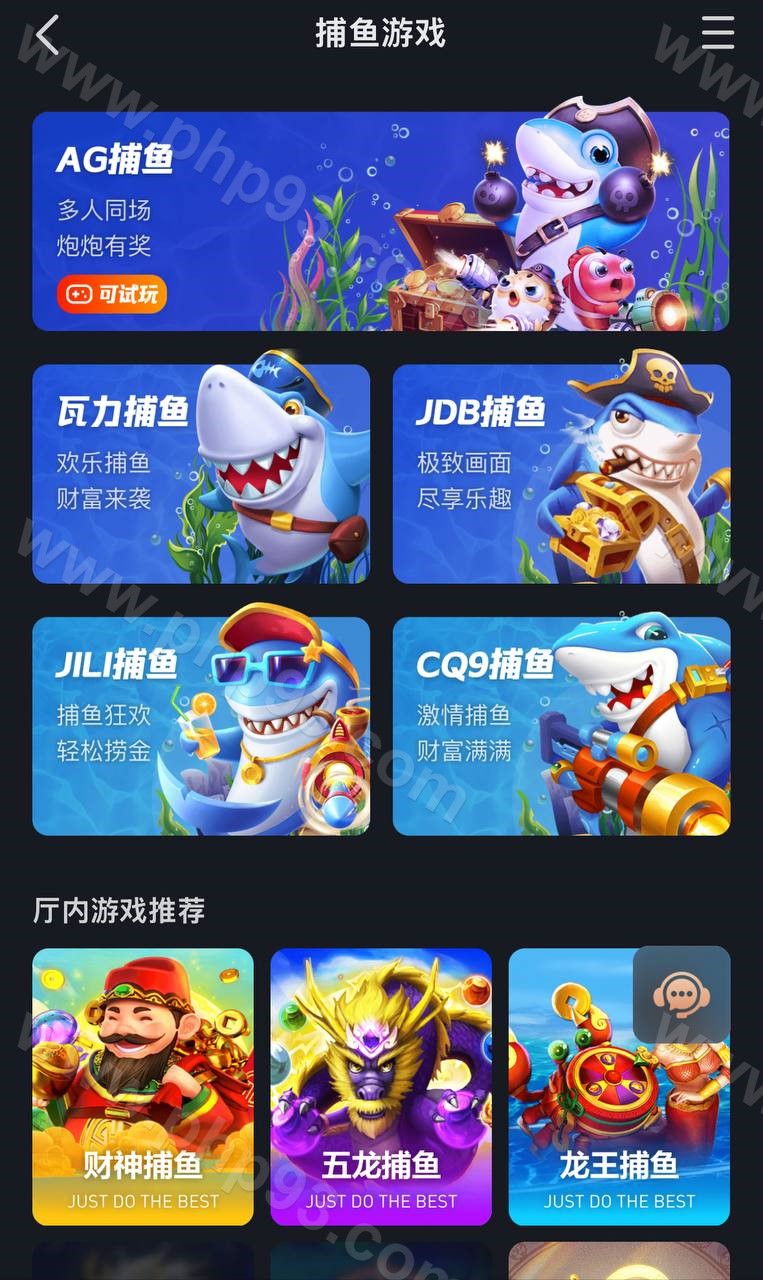Contact customer service via headset icon
The height and width of the screenshot is (1280, 763).
coord(681,995)
